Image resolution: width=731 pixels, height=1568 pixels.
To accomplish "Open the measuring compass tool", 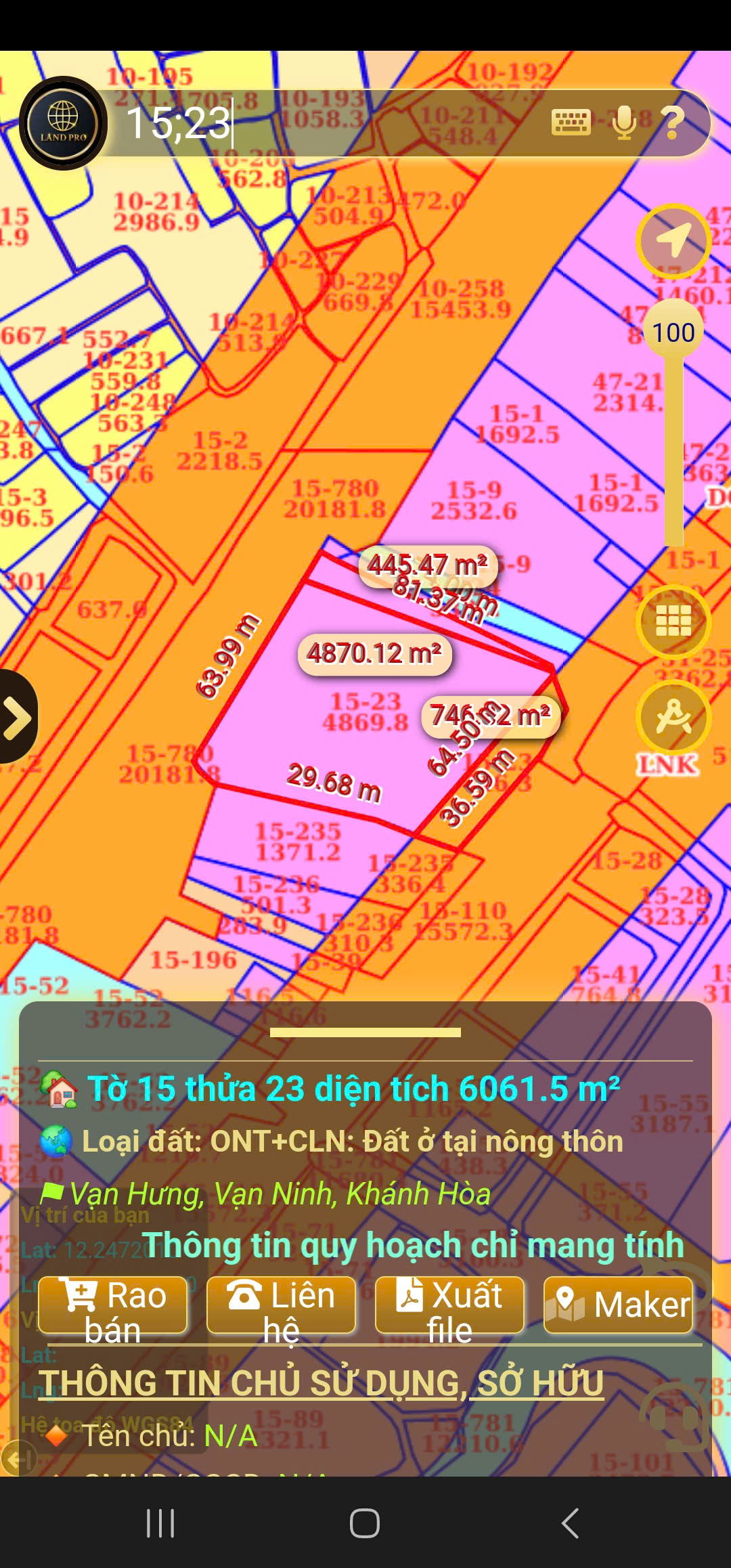I will [673, 718].
